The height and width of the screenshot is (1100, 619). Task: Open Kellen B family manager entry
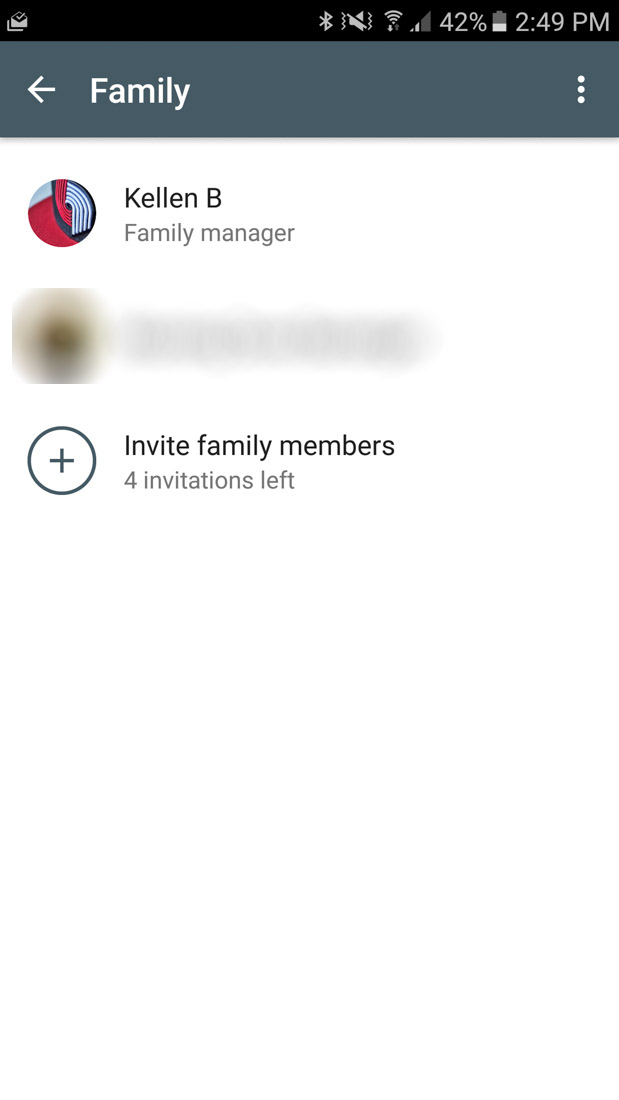click(209, 214)
